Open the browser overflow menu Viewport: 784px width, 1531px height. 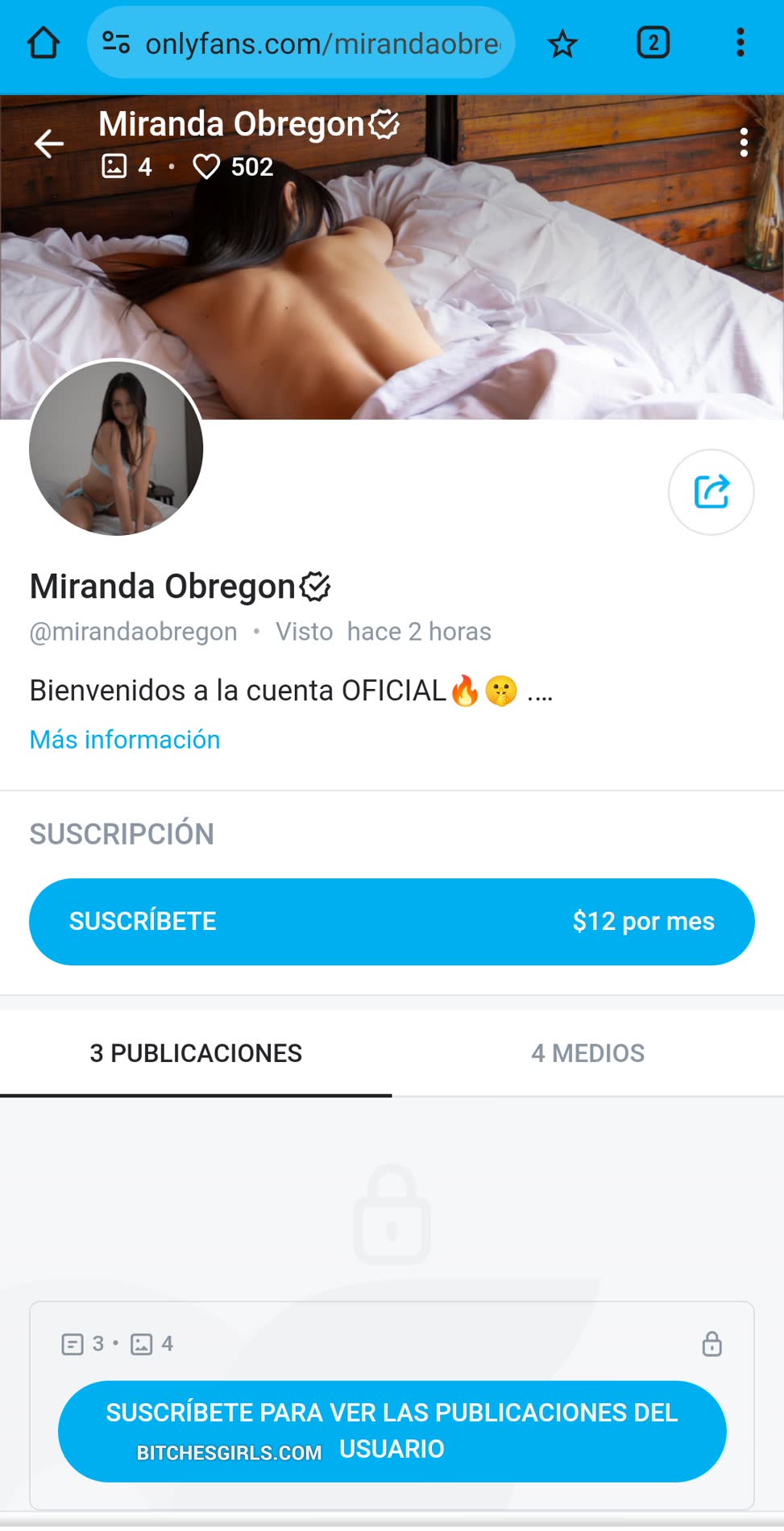(740, 44)
